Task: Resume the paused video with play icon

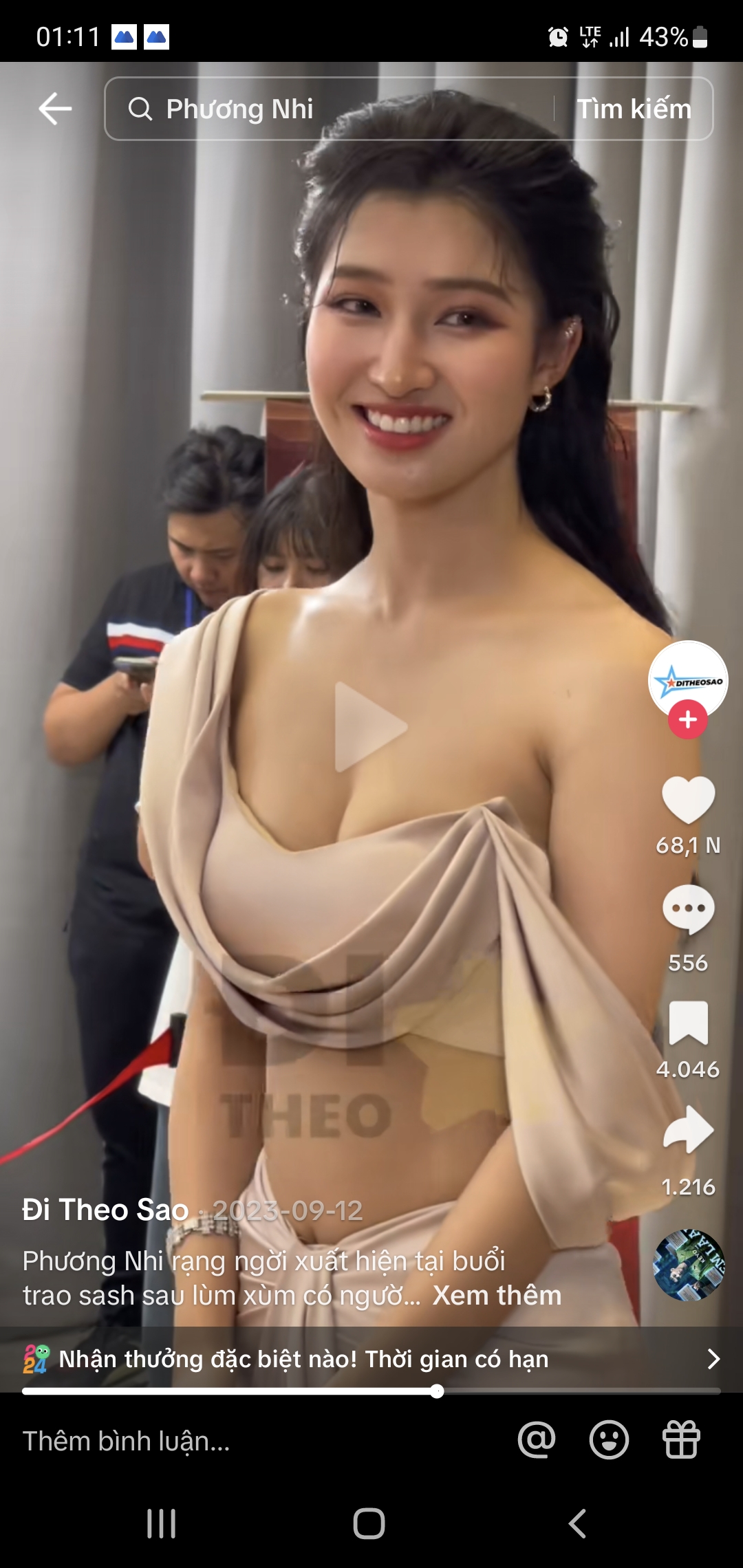Action: [370, 727]
